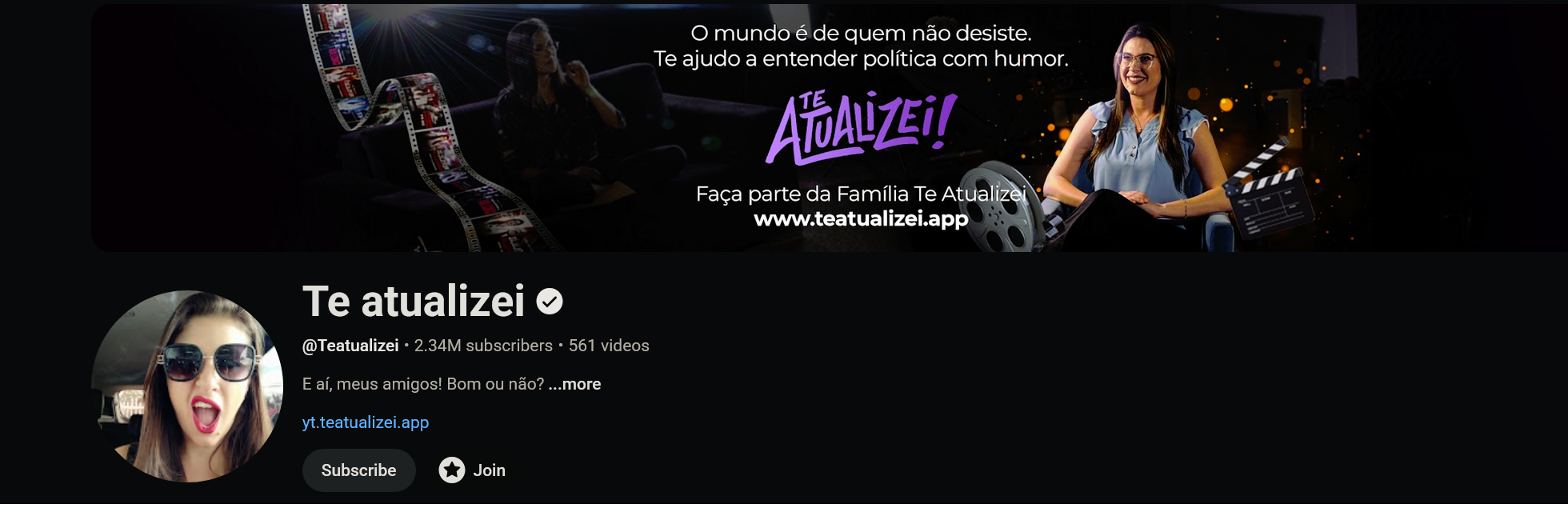Subscribe to the Te atualizei channel
Viewport: 1568px width, 512px height.
point(358,470)
